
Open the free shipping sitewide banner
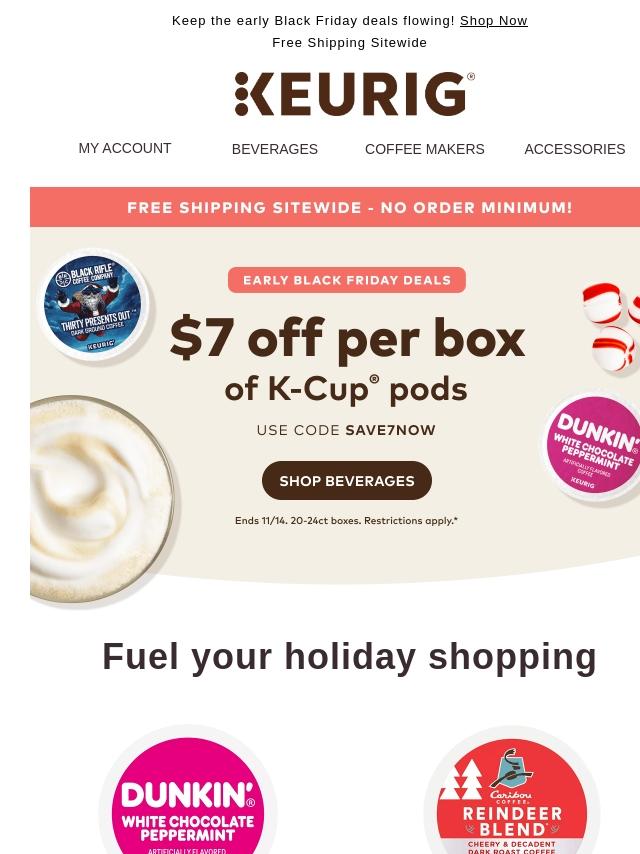click(335, 207)
